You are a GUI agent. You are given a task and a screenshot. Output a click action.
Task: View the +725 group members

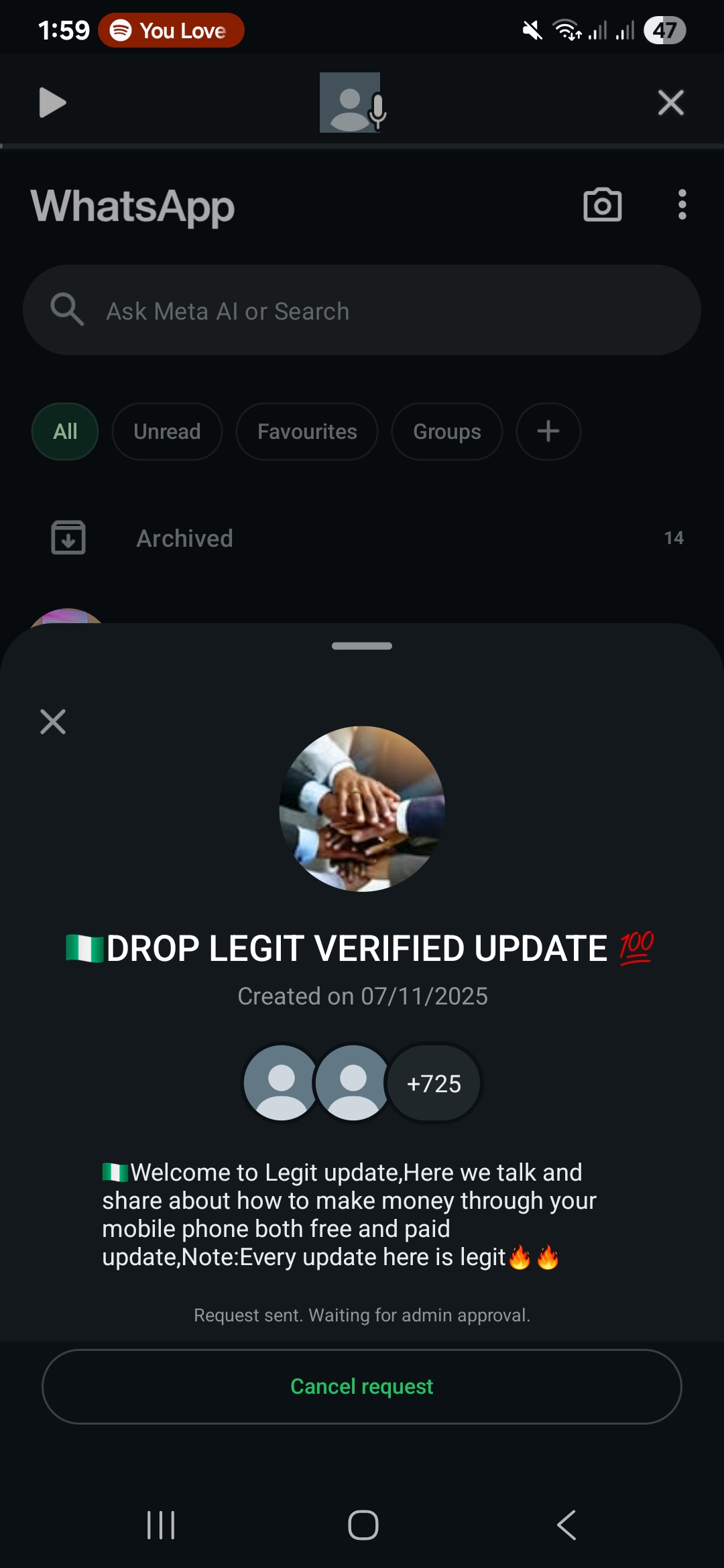click(x=434, y=1084)
